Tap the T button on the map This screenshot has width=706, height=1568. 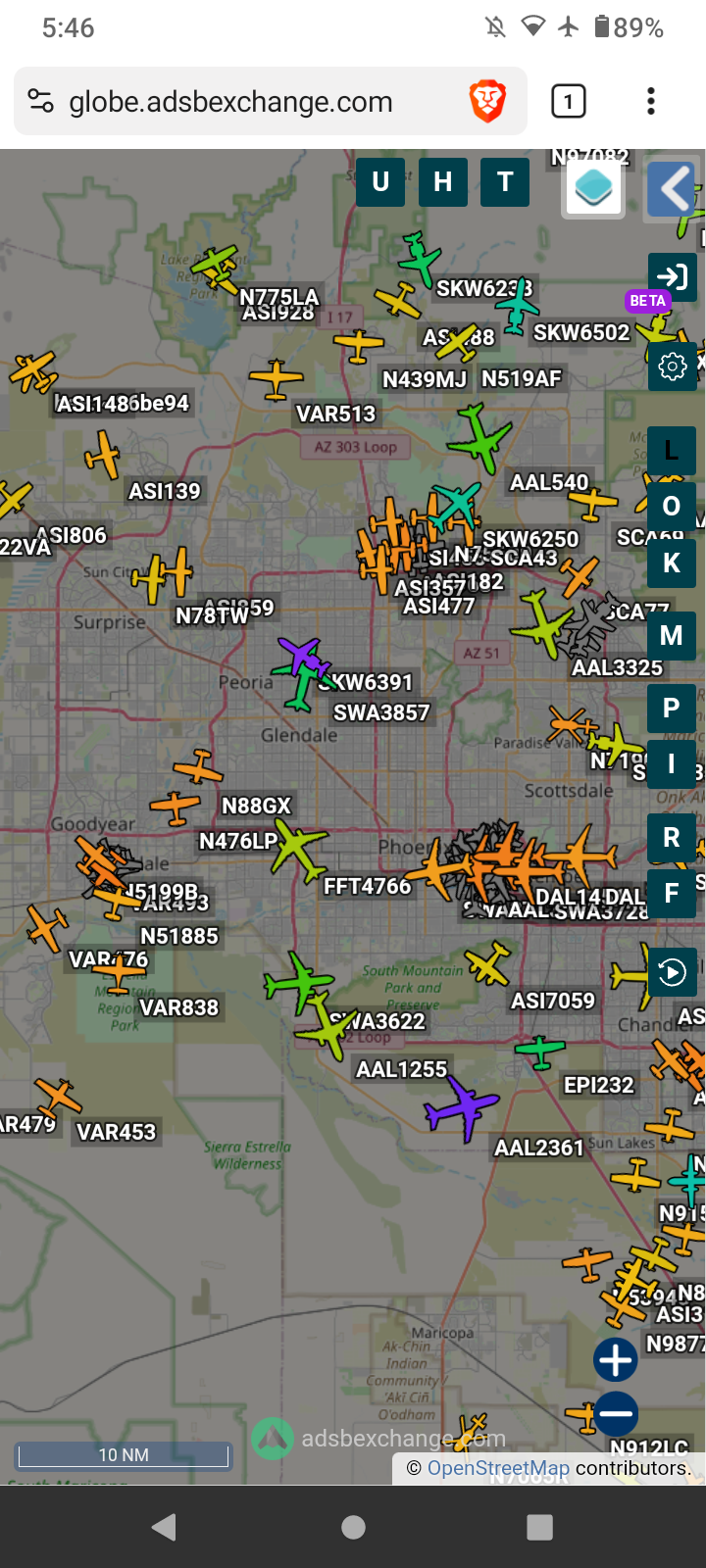click(x=505, y=181)
